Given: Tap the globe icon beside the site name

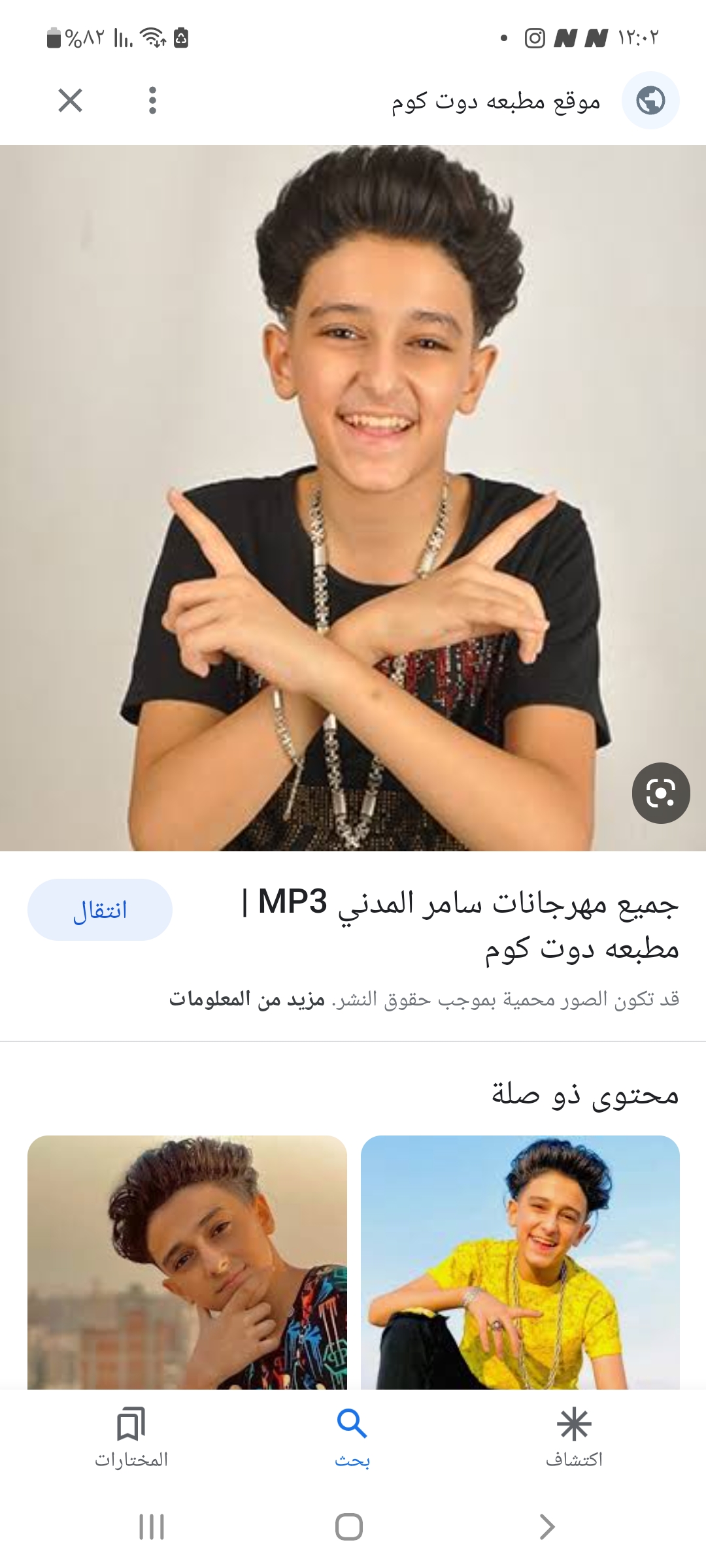Looking at the screenshot, I should pos(650,101).
